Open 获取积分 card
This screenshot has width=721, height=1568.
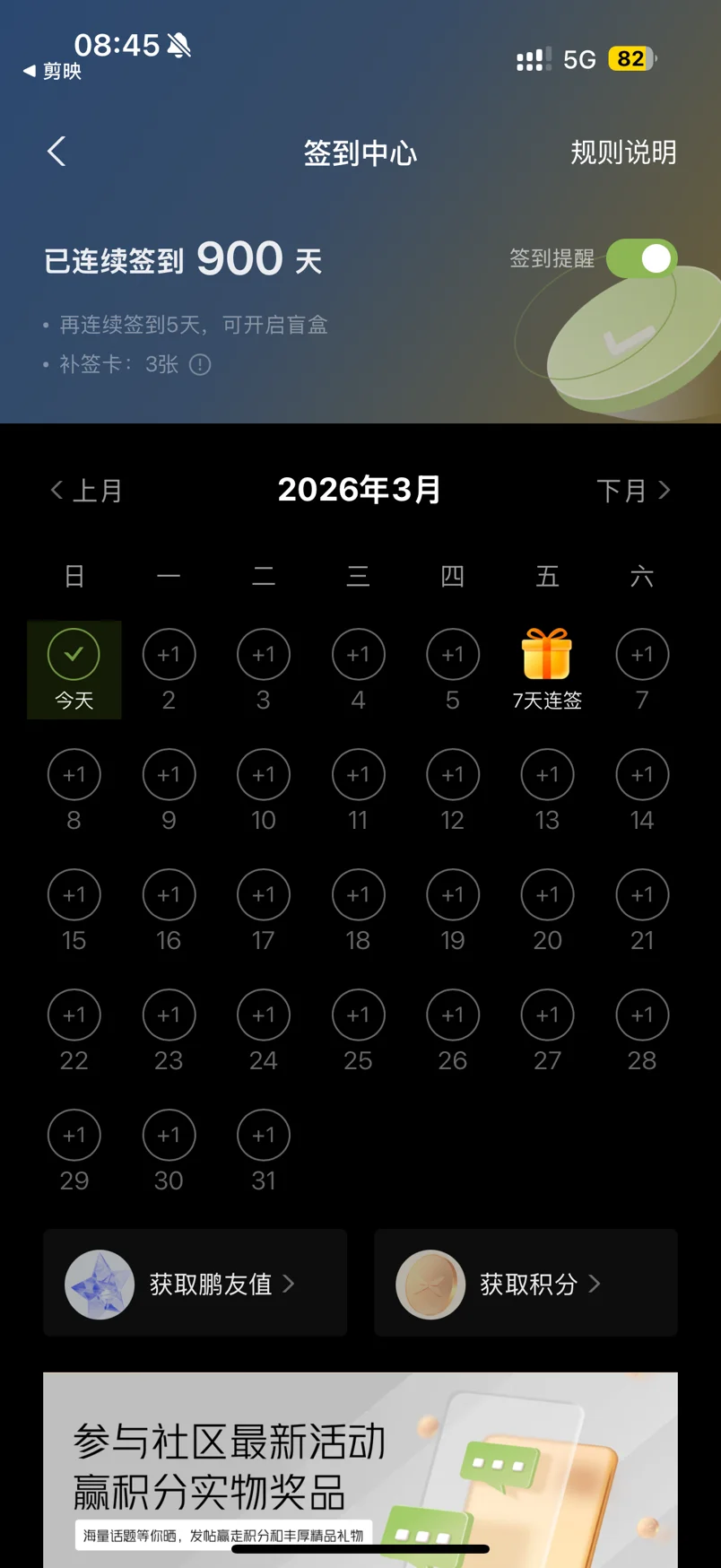click(526, 1284)
